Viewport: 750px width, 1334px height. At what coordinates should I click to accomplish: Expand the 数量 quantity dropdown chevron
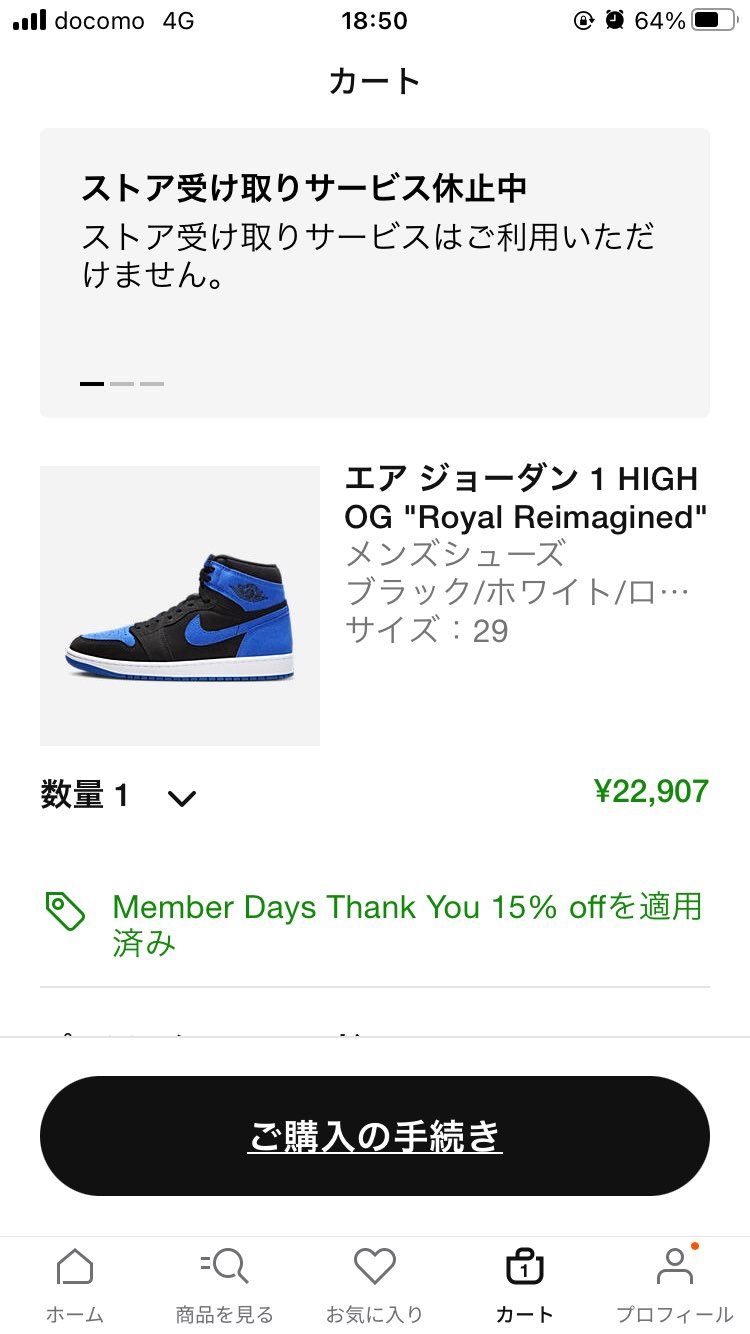181,797
